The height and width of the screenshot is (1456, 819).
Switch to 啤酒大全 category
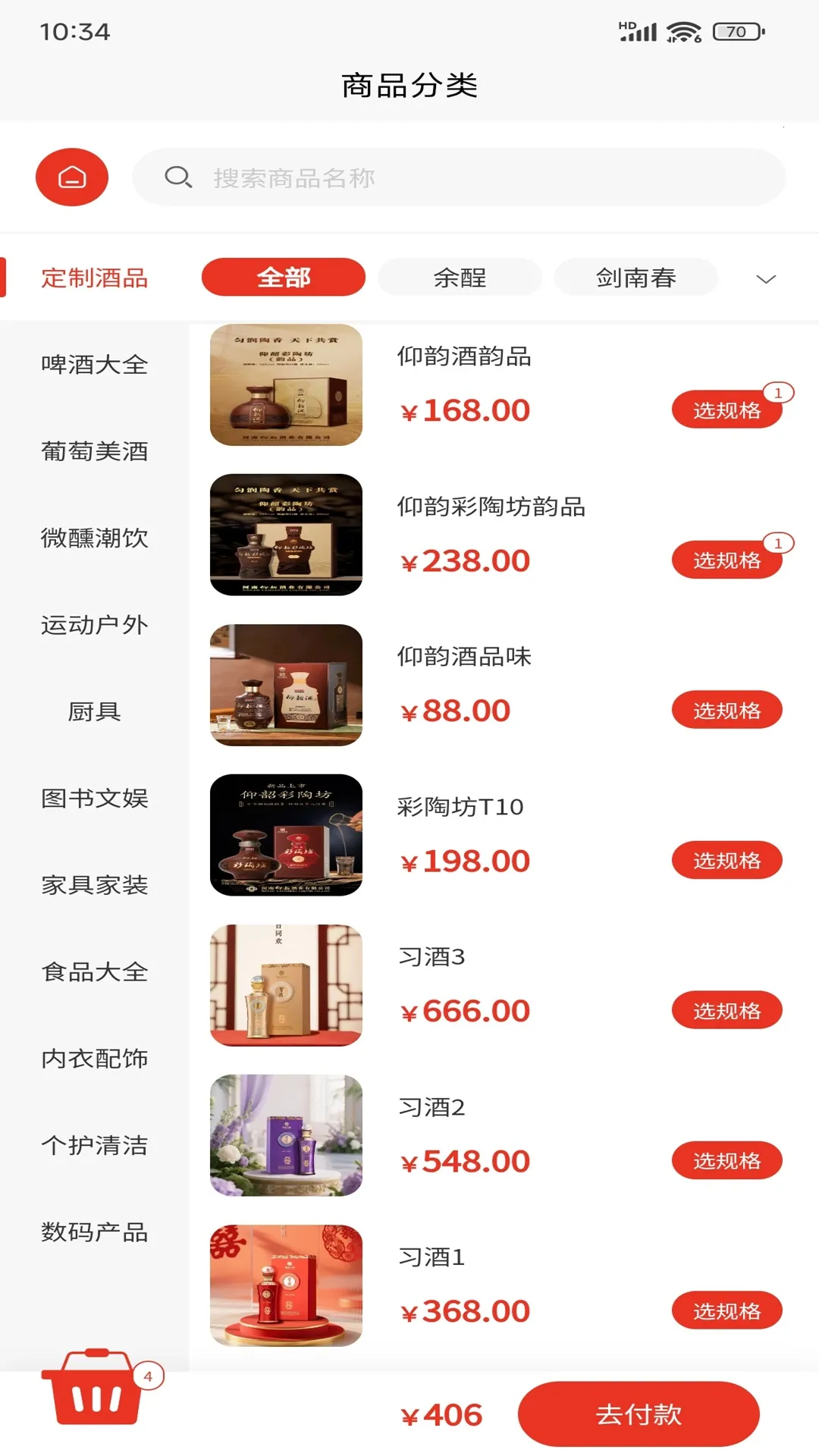click(x=94, y=365)
